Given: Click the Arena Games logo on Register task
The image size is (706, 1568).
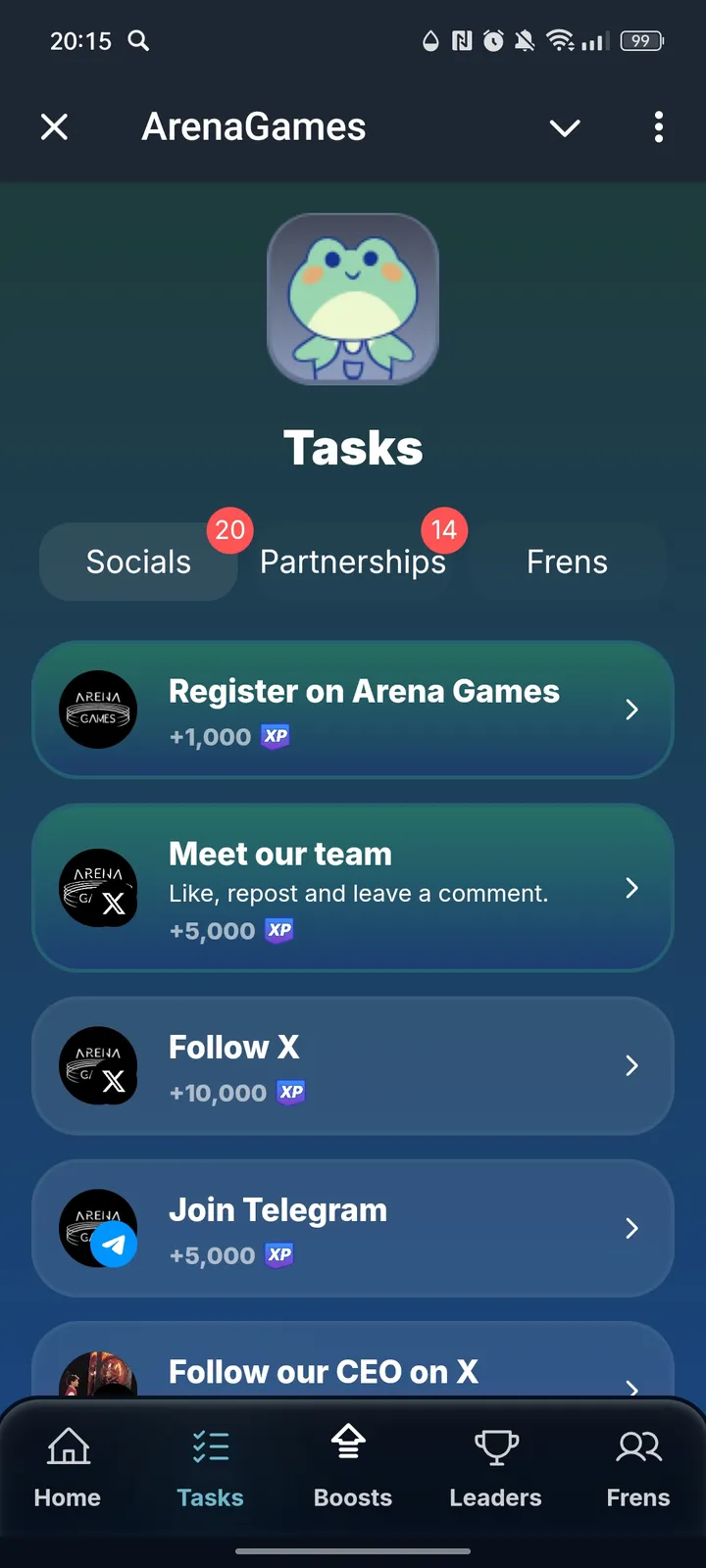Looking at the screenshot, I should pos(98,709).
